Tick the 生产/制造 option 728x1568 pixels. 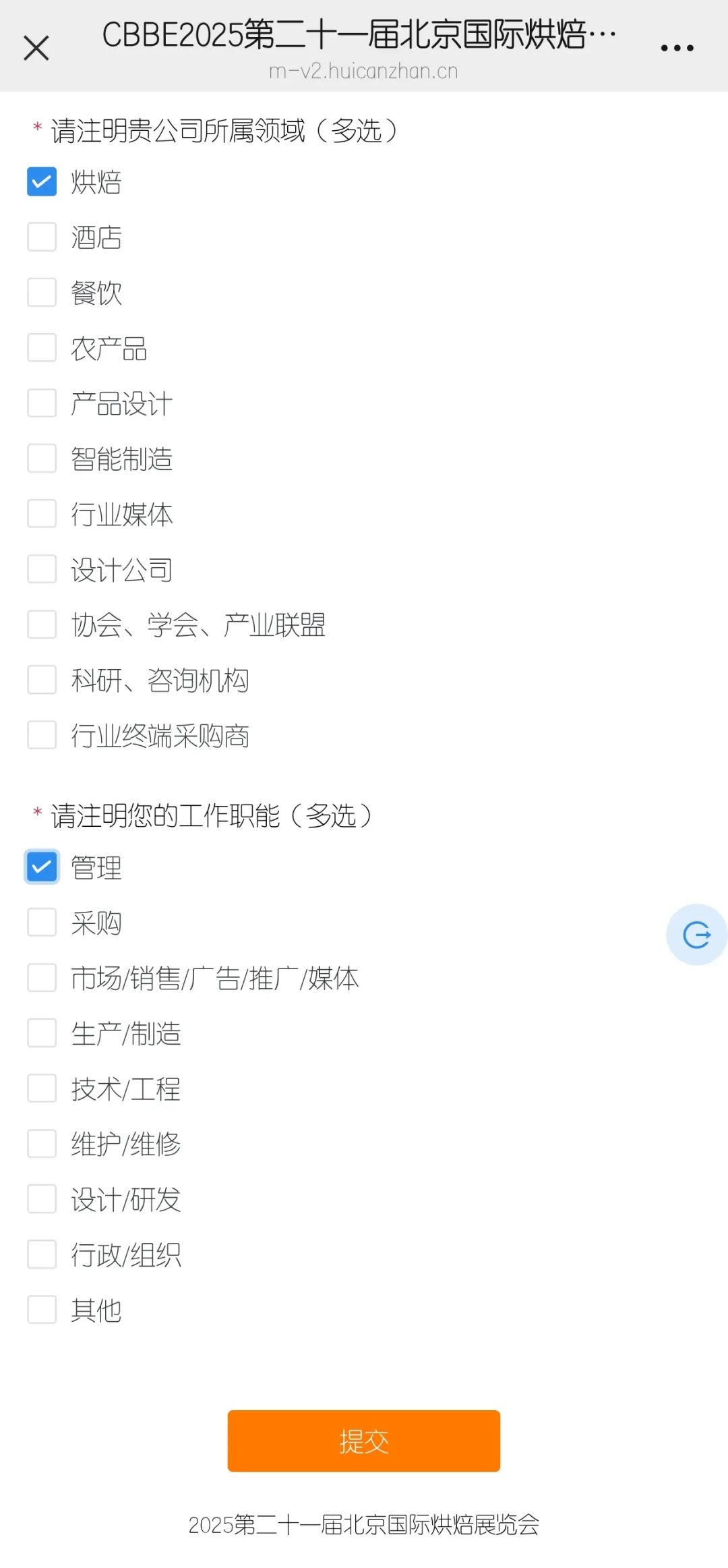[42, 1033]
